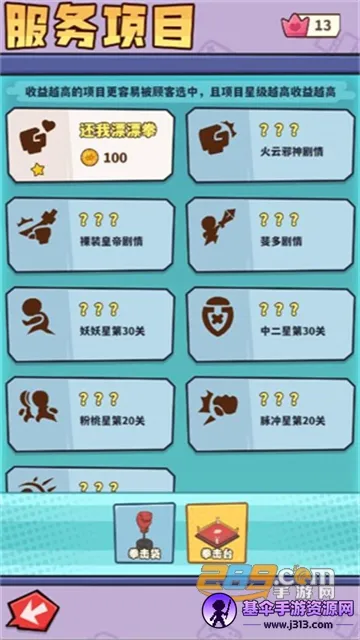Open the locked 火云邪神剧情 card
This screenshot has height=640, width=360.
(x=271, y=145)
